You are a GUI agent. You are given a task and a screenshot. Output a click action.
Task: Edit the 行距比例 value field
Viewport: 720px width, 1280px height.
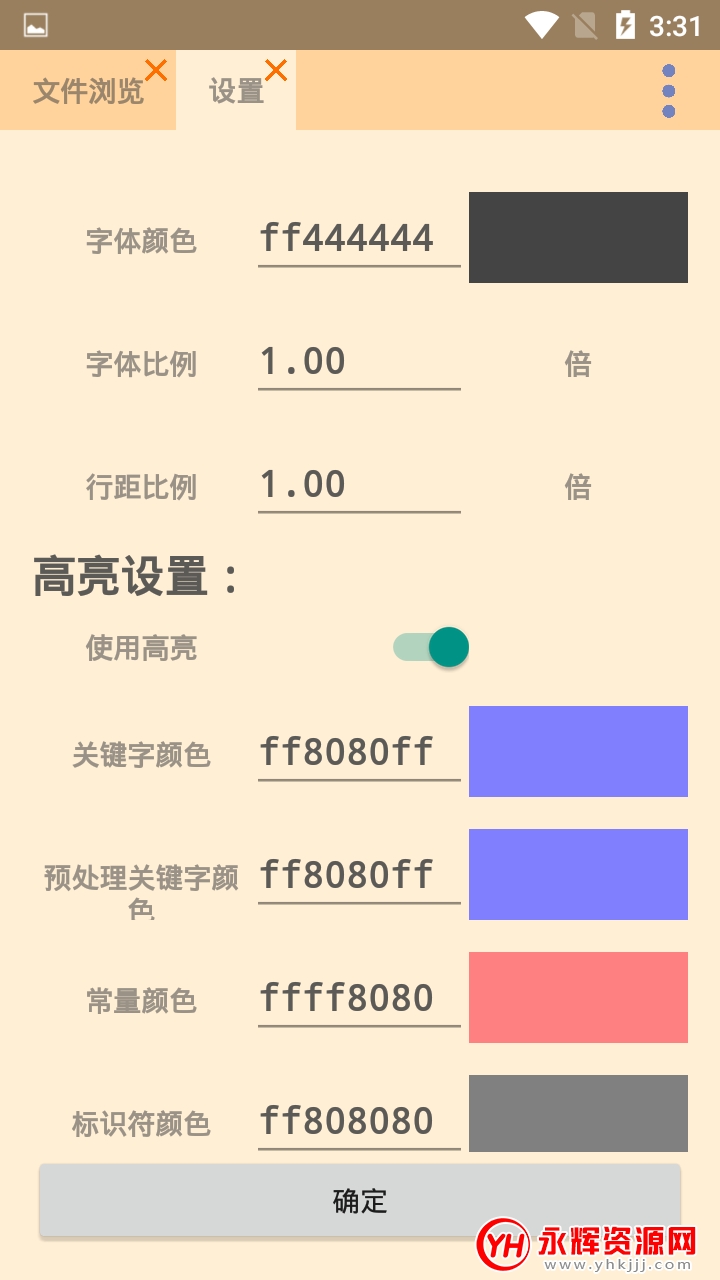[359, 485]
